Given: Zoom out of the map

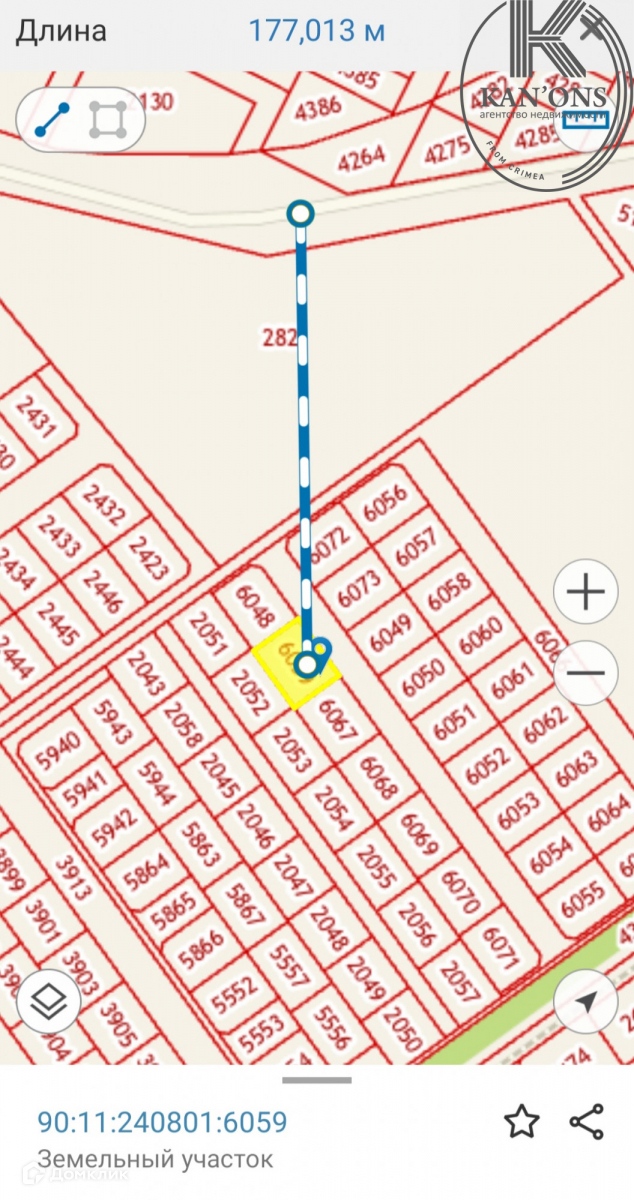Looking at the screenshot, I should click(585, 672).
